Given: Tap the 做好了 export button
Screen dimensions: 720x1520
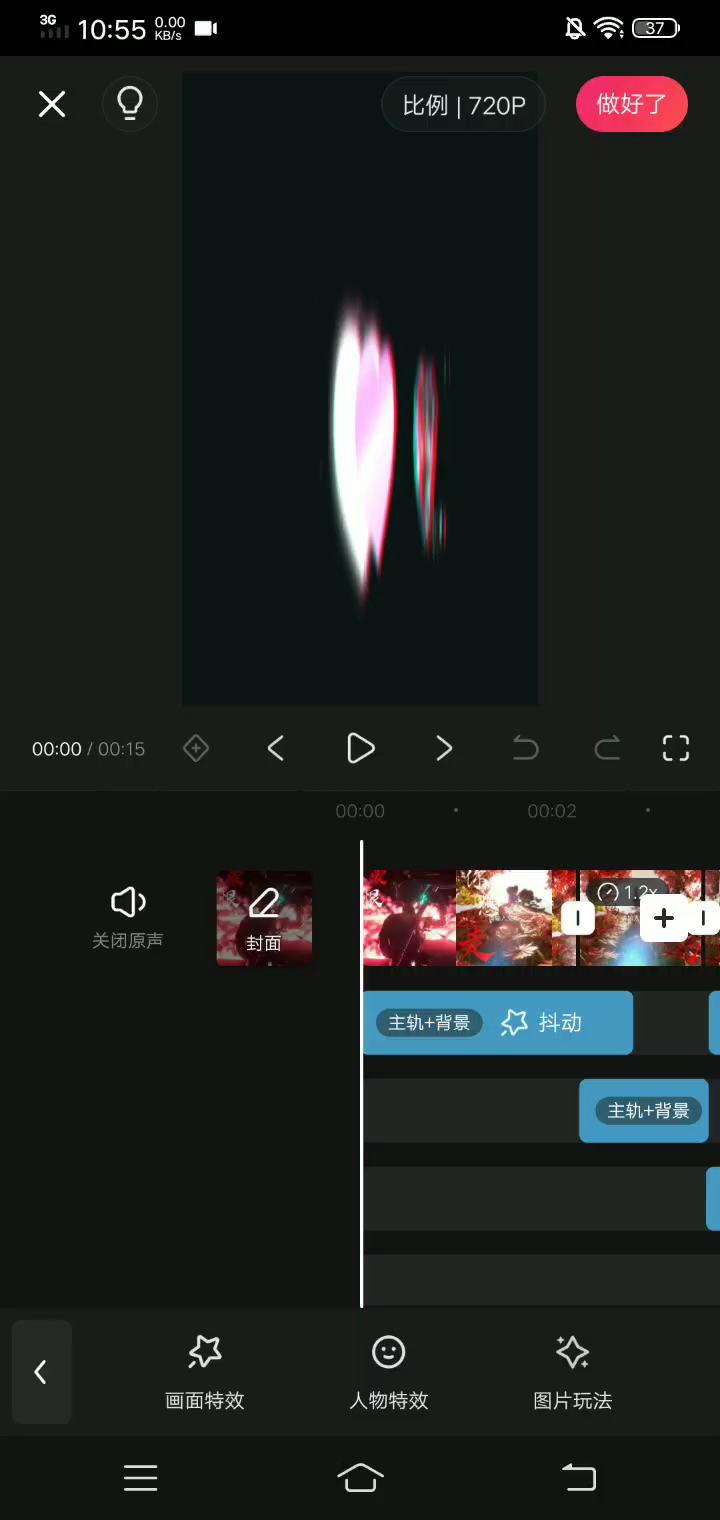Looking at the screenshot, I should click(631, 104).
